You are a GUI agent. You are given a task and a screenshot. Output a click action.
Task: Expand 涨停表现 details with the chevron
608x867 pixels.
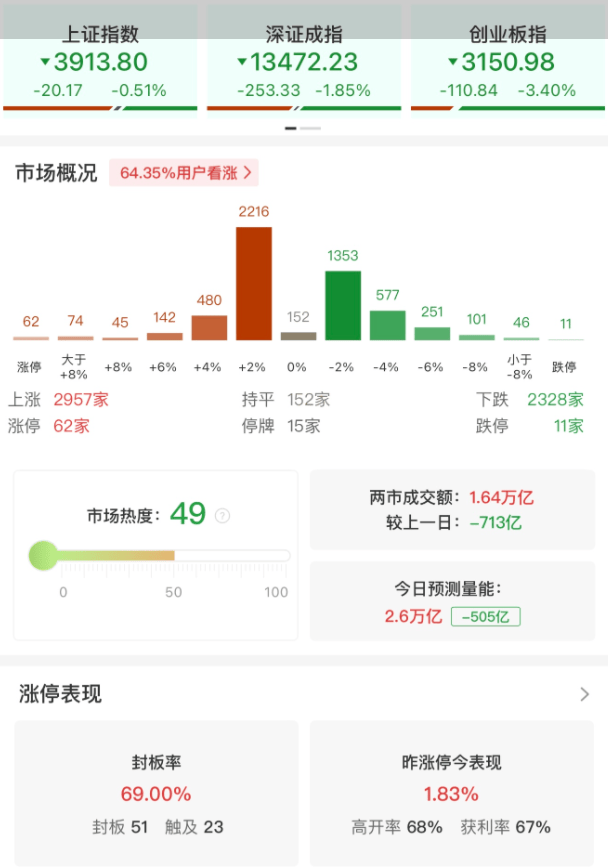click(585, 694)
